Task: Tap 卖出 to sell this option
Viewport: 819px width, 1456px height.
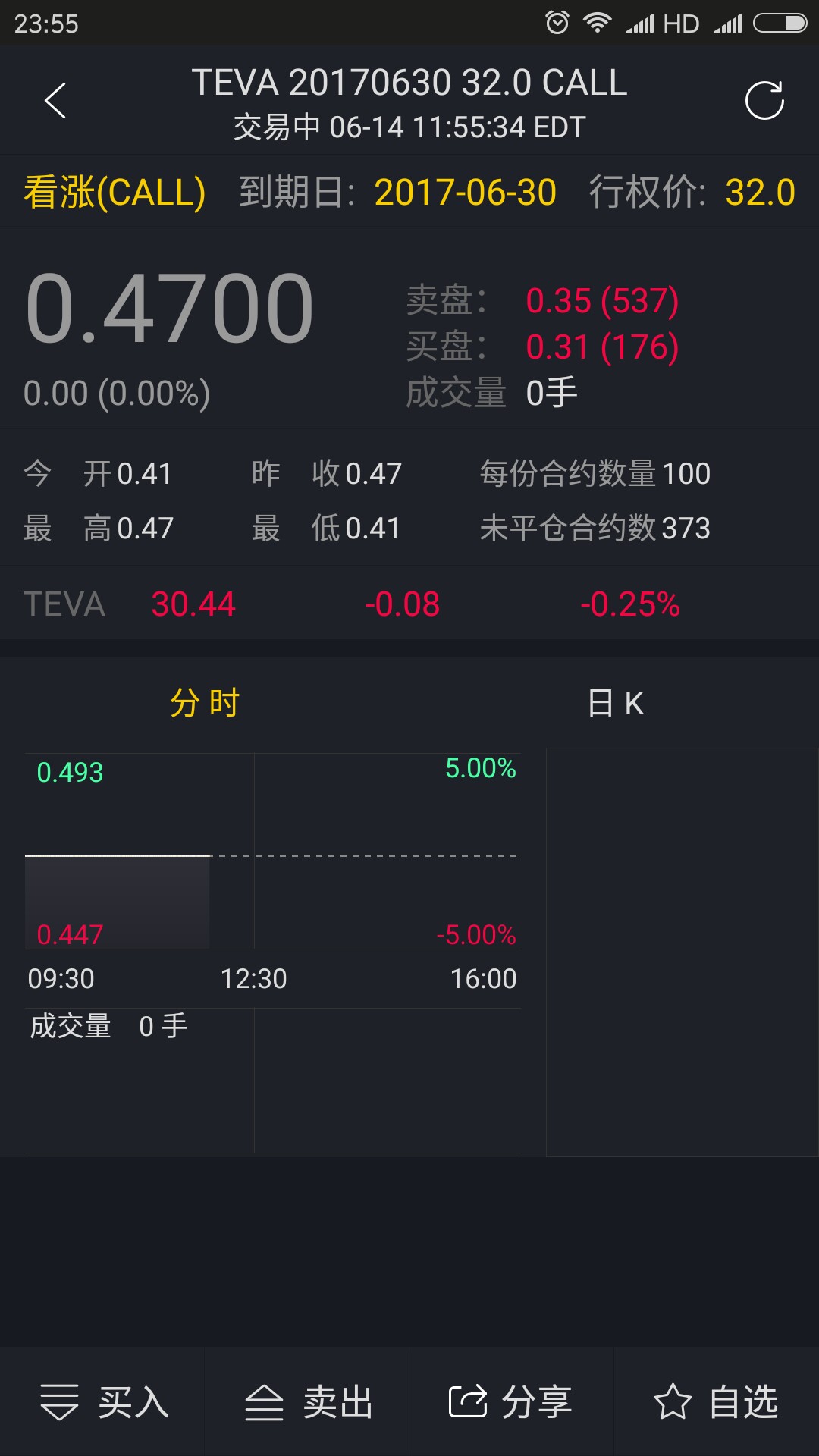Action: (307, 1401)
